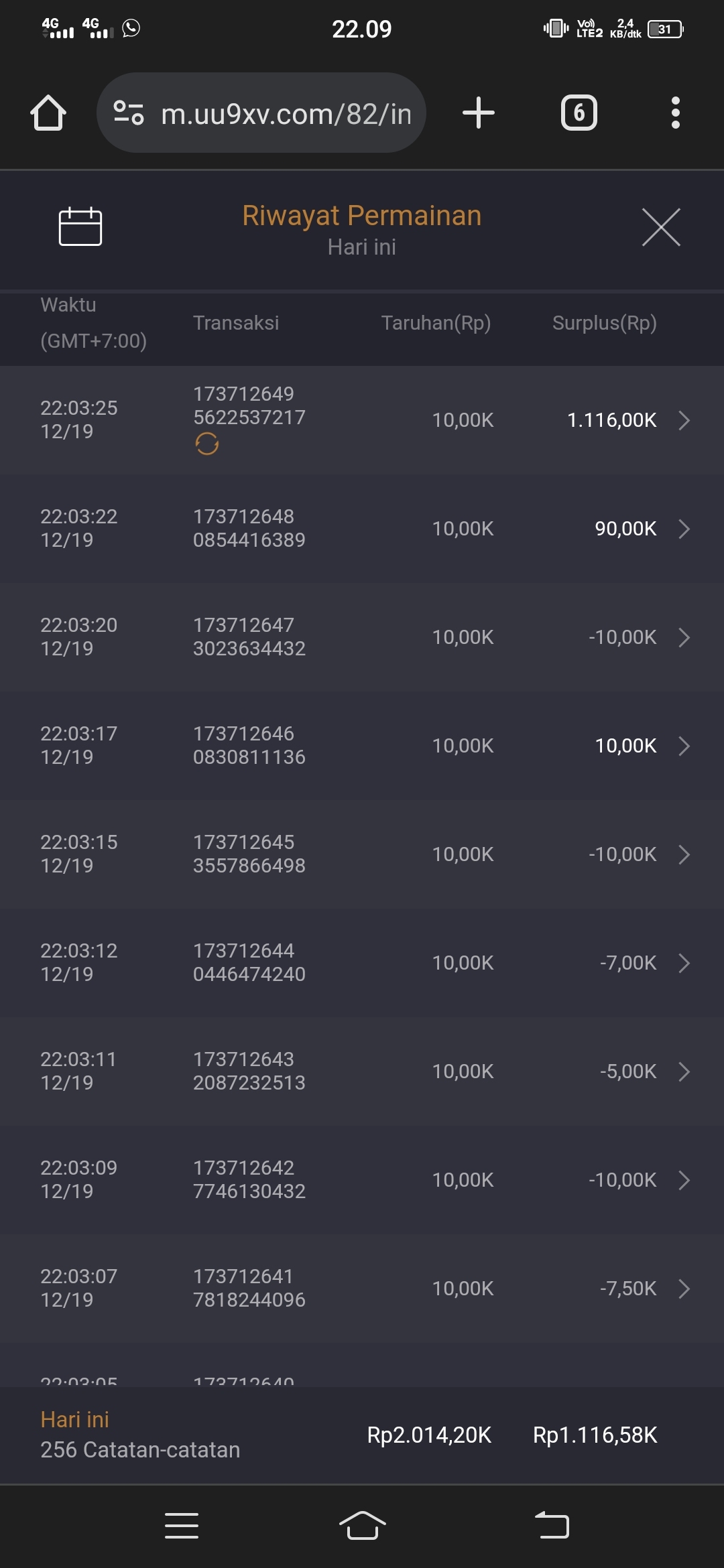This screenshot has width=724, height=1568.
Task: Open the system recent apps menu
Action: 182,1526
